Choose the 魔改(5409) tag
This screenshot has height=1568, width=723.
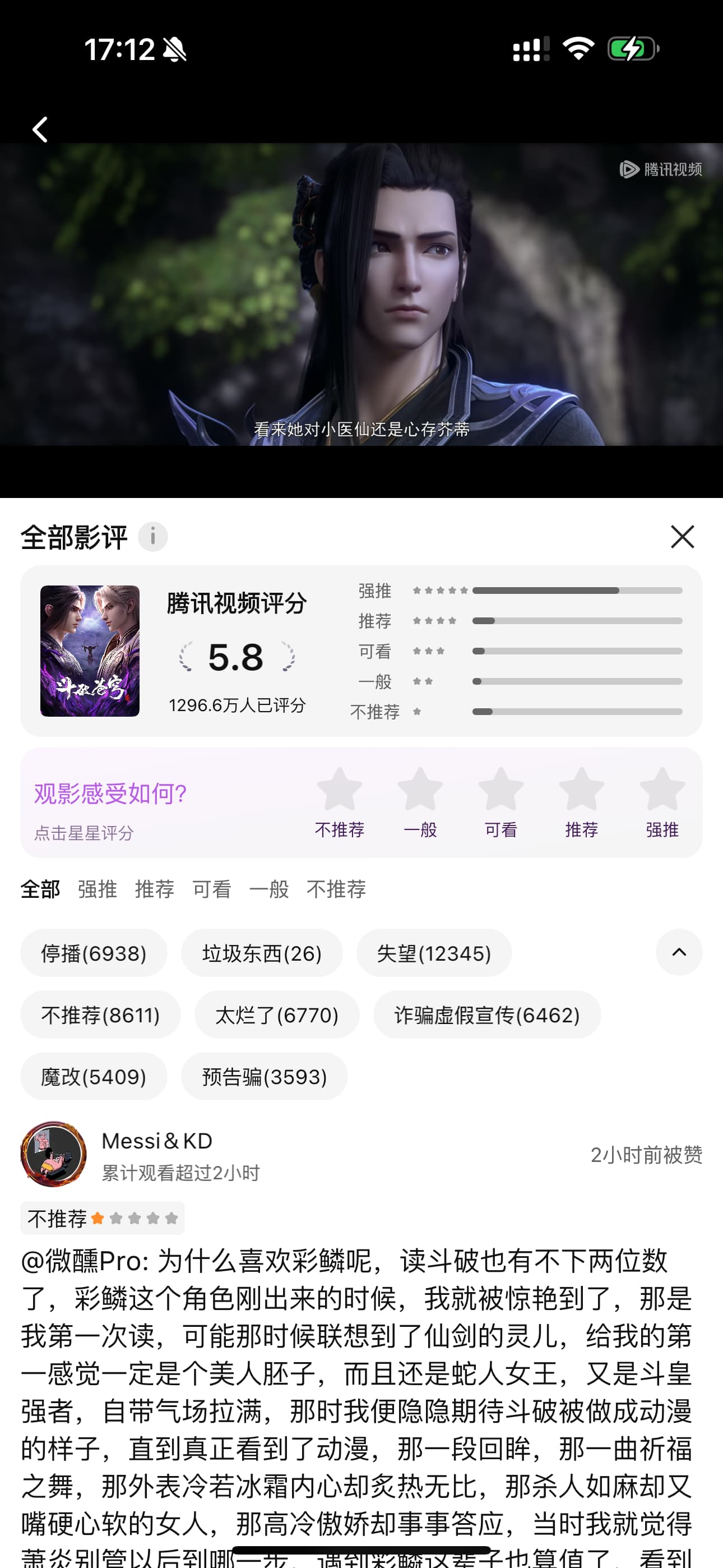tap(94, 1076)
